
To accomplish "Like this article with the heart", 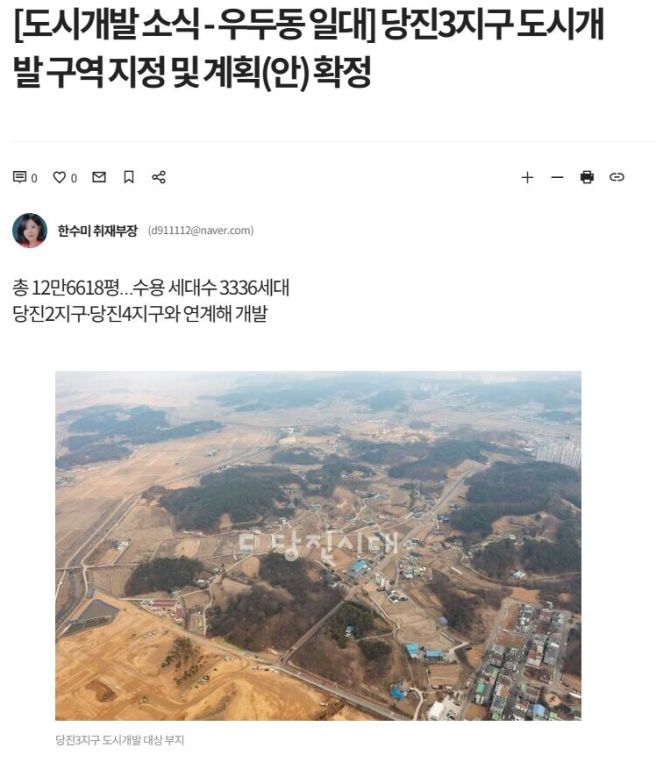I will 60,177.
